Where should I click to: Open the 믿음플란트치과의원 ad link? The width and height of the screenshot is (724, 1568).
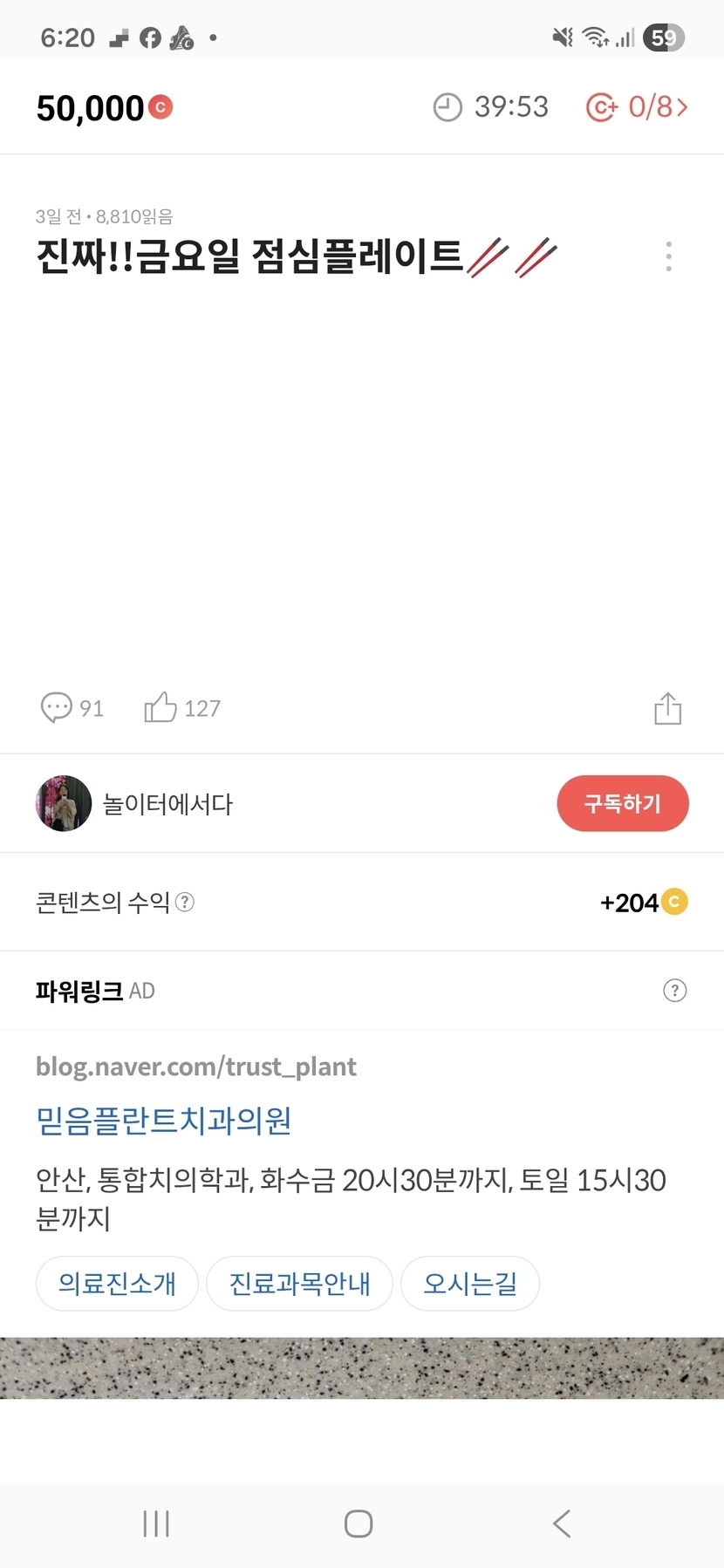pos(164,1121)
